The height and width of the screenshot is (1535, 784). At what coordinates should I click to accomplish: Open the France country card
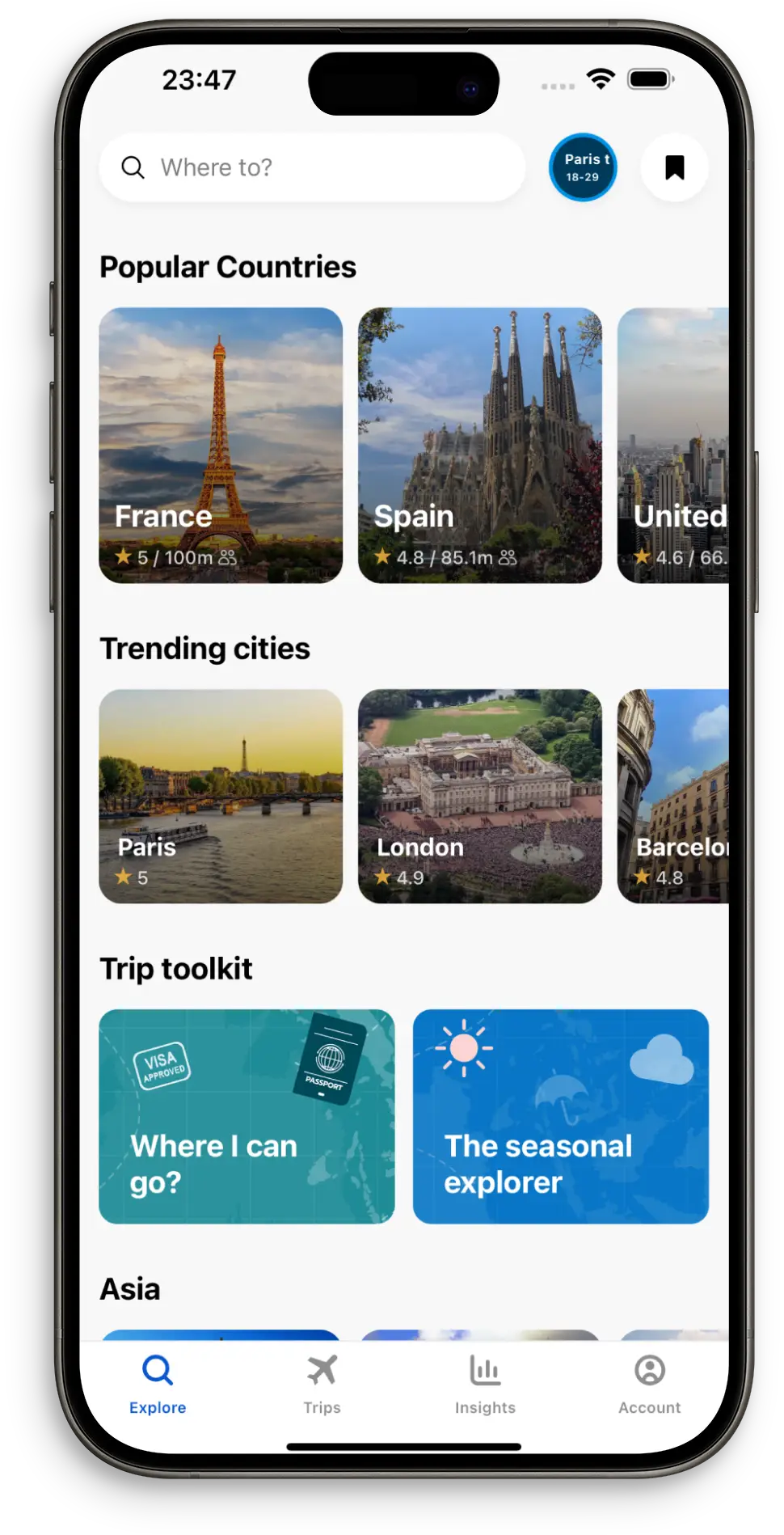(221, 445)
